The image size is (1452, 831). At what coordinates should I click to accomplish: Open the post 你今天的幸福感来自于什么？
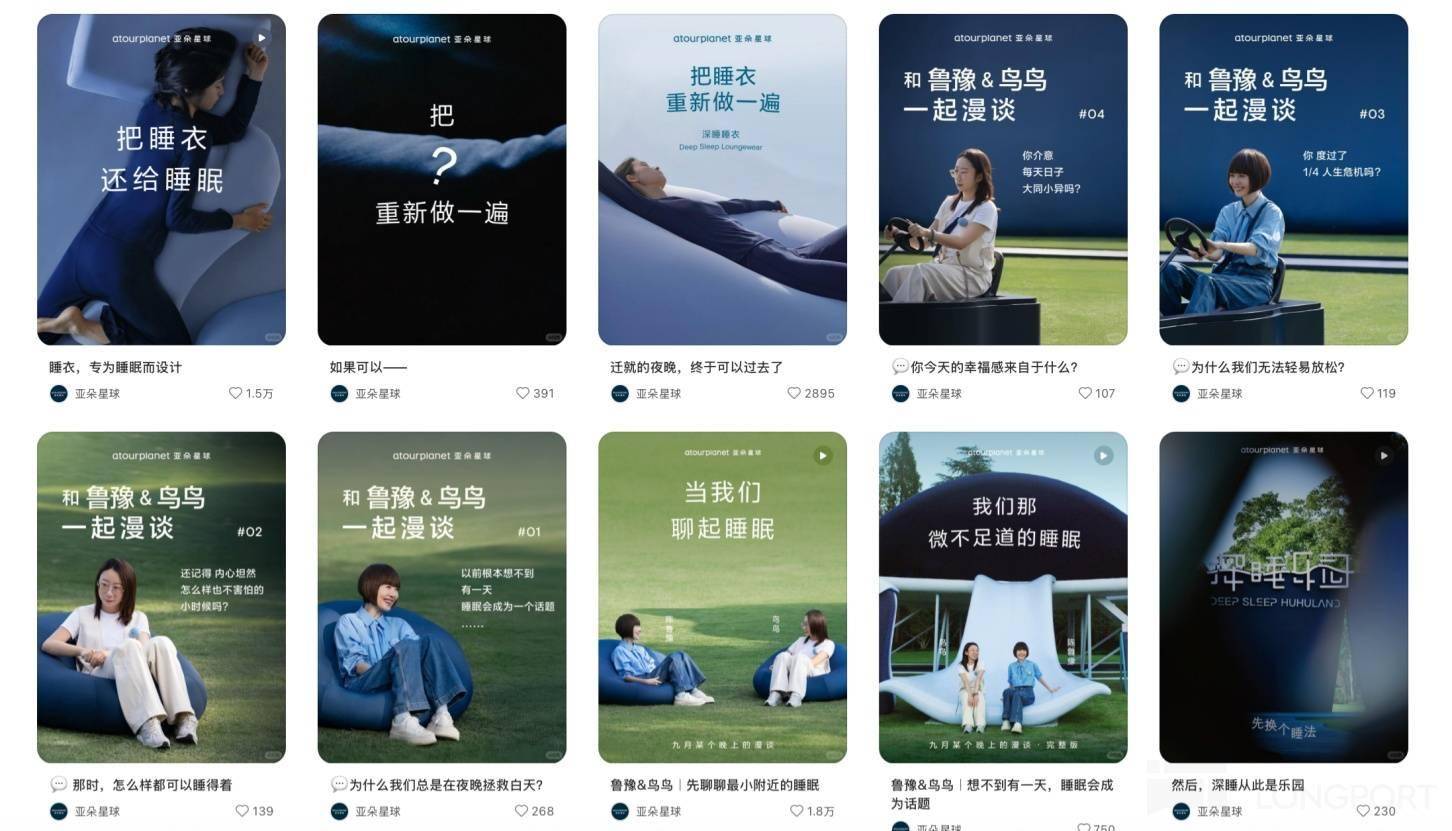1002,180
